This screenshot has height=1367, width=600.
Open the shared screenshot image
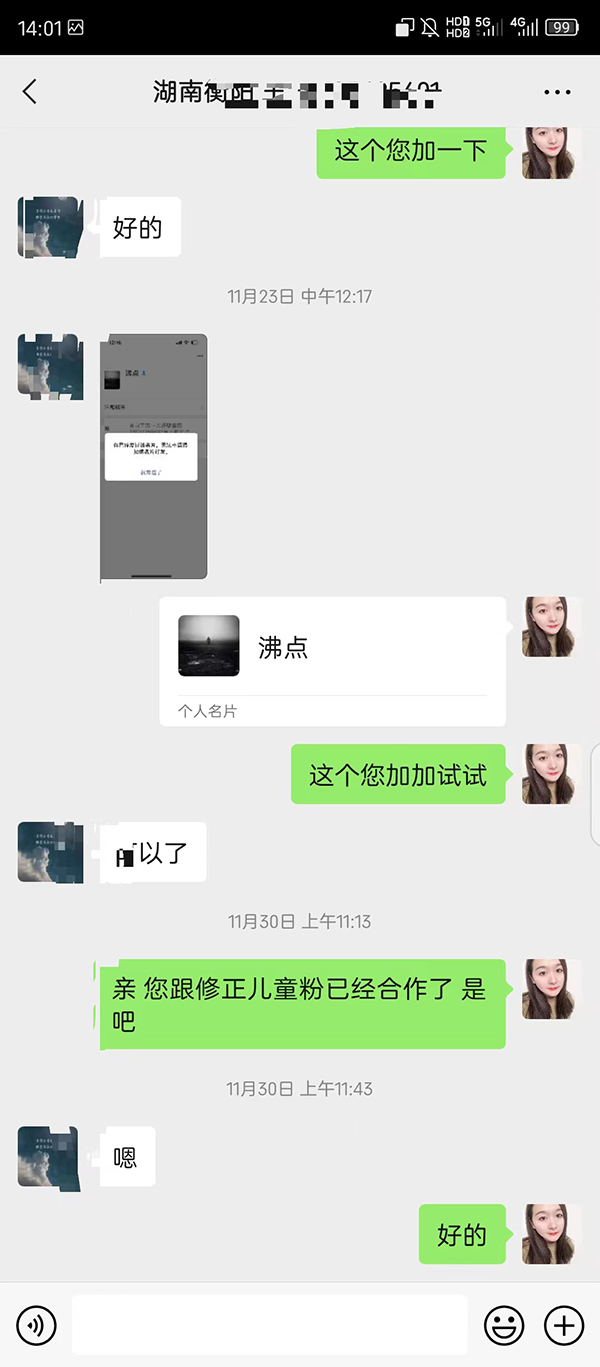coord(154,457)
